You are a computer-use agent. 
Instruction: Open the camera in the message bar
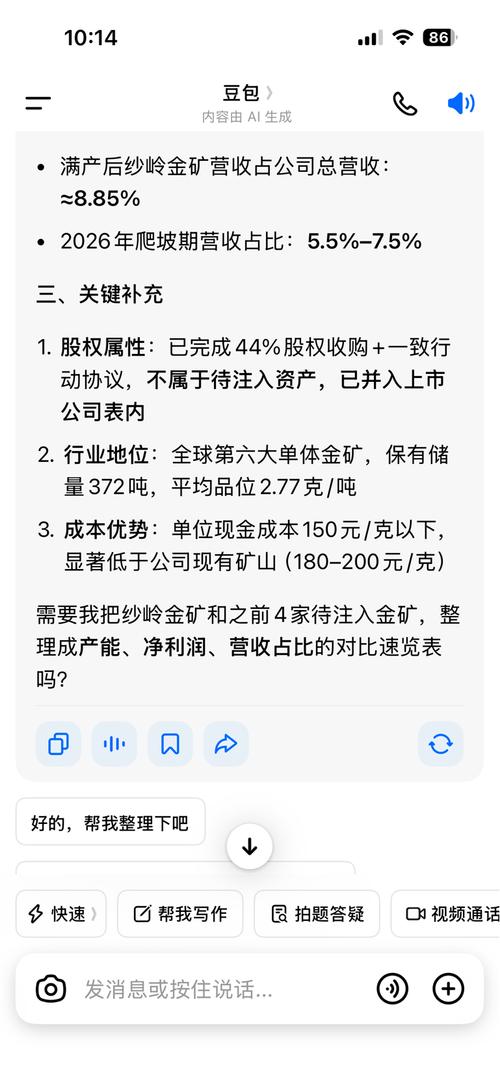(51, 990)
